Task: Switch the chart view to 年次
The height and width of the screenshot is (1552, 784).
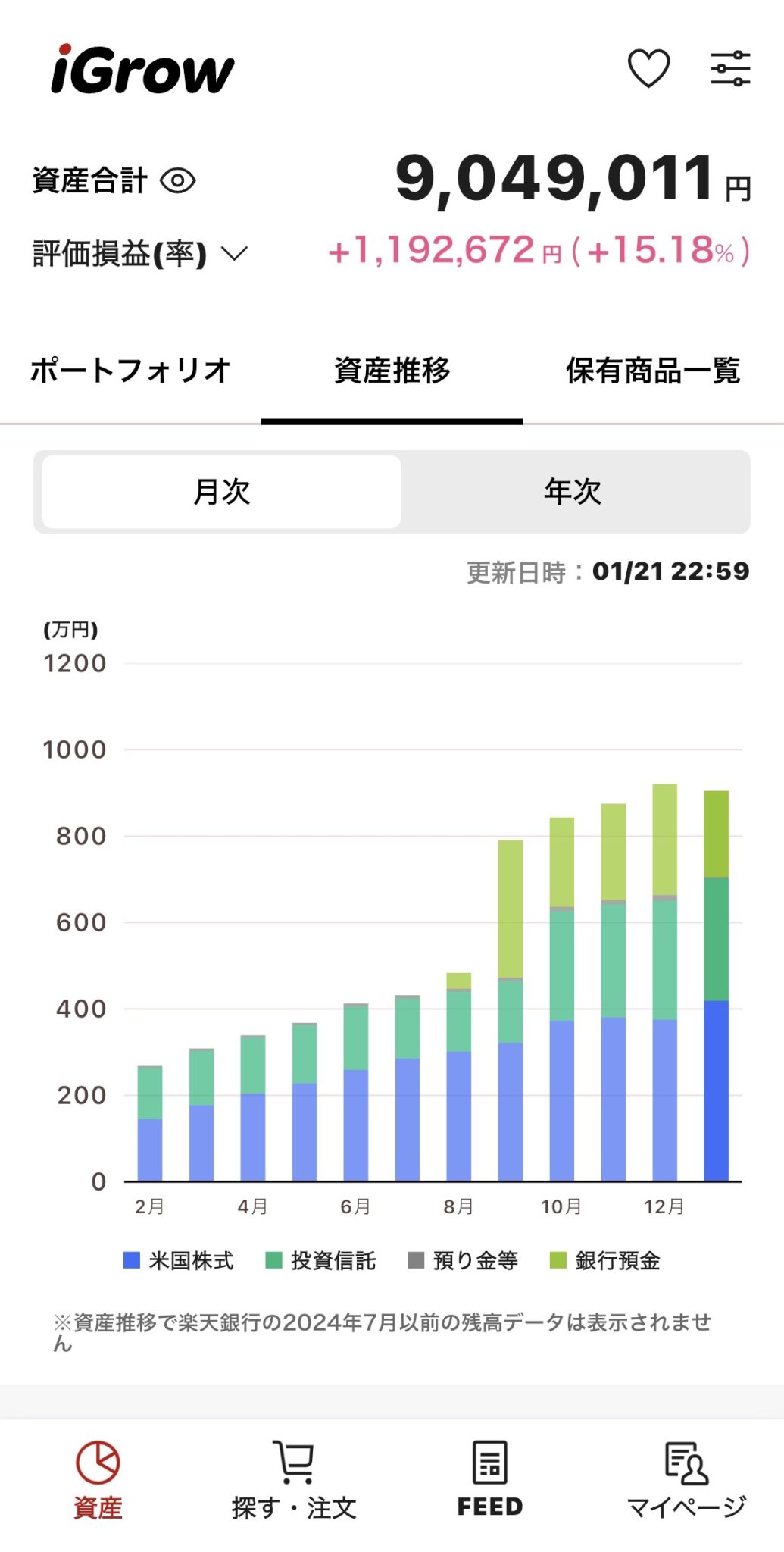Action: [572, 491]
